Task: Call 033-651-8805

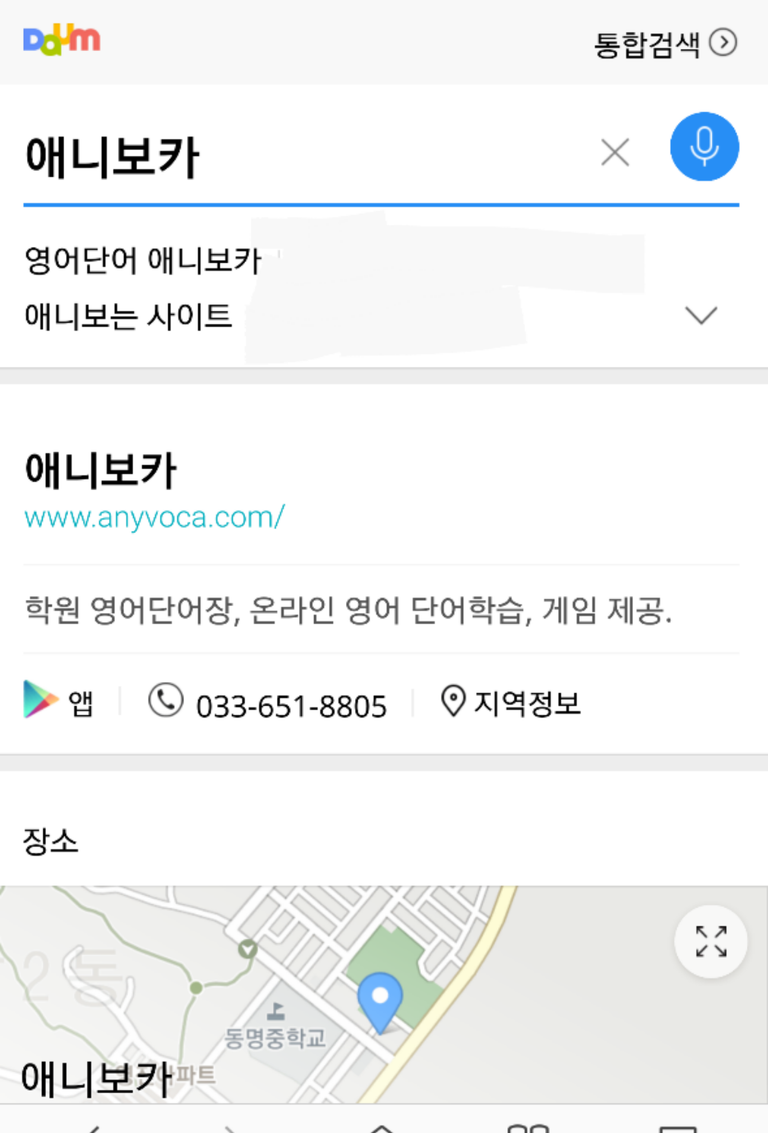Action: pyautogui.click(x=268, y=704)
